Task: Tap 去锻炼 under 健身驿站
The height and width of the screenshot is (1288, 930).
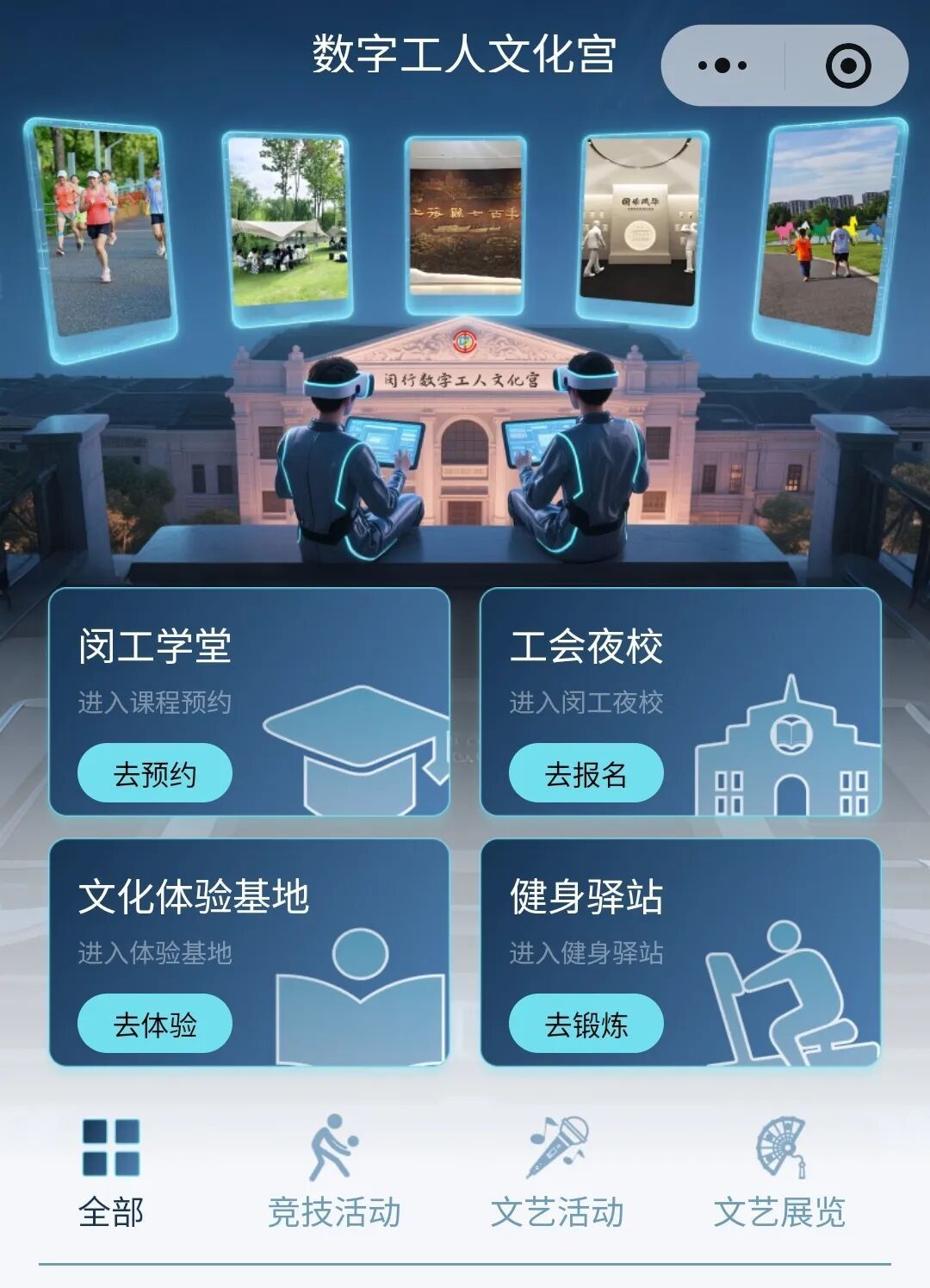Action: point(586,1025)
